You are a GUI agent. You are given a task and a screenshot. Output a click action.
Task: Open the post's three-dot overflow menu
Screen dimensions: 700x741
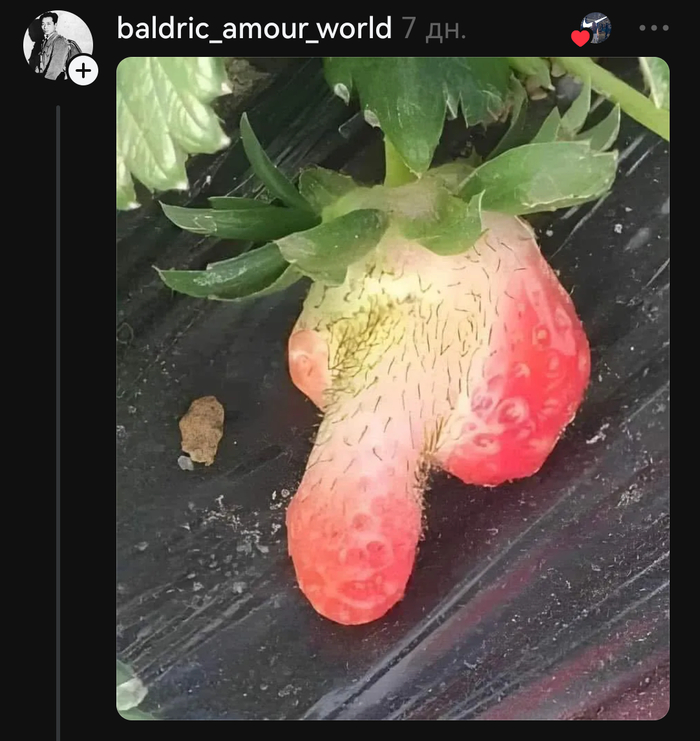point(653,28)
